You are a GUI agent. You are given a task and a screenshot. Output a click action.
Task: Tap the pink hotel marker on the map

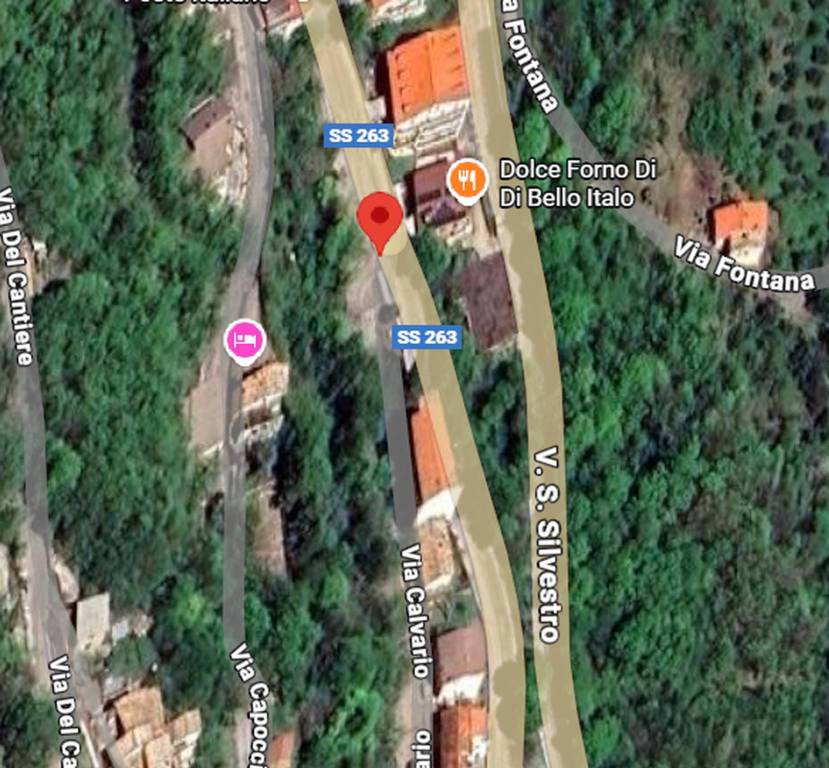click(x=245, y=342)
